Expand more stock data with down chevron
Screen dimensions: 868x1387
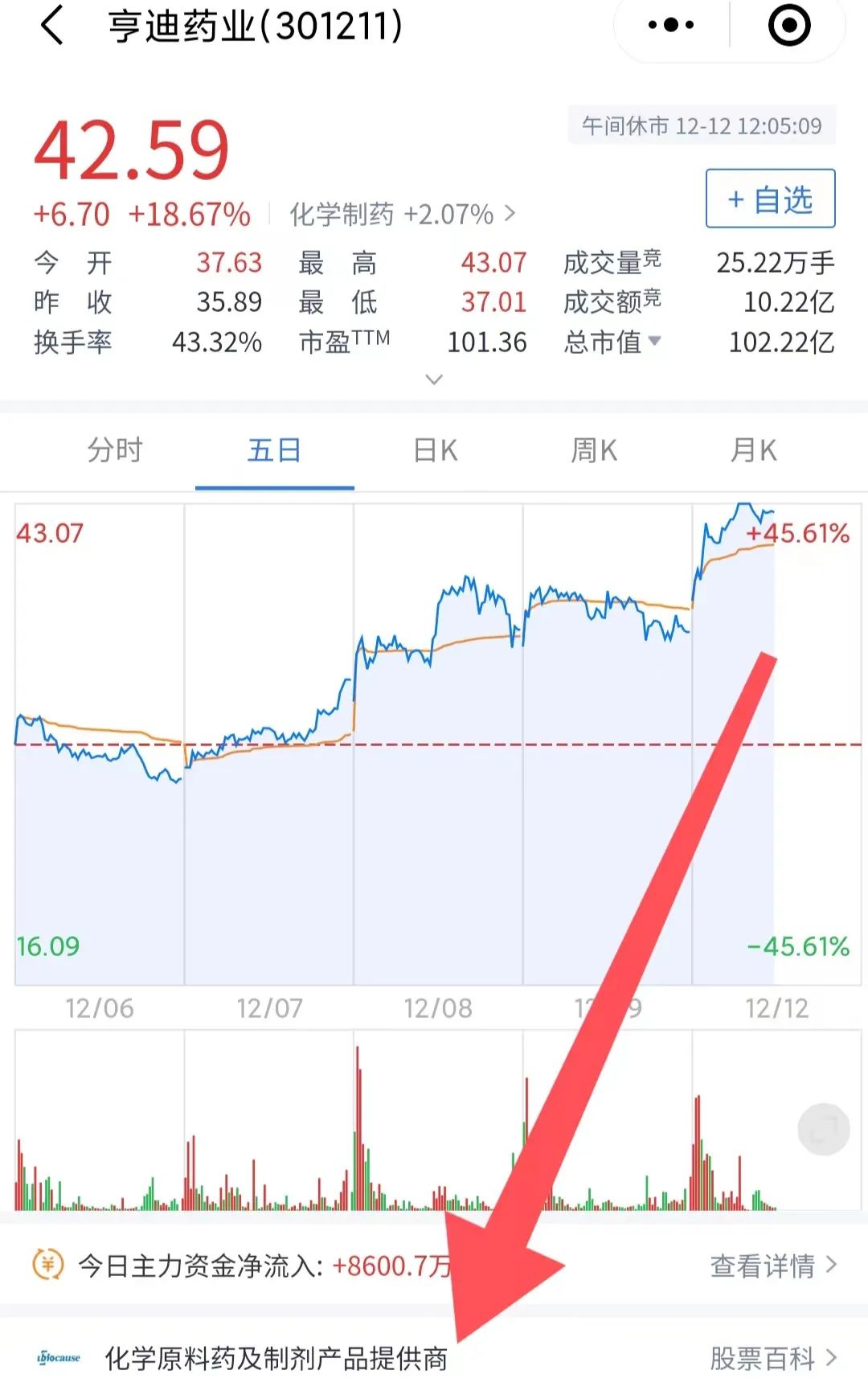pos(434,379)
